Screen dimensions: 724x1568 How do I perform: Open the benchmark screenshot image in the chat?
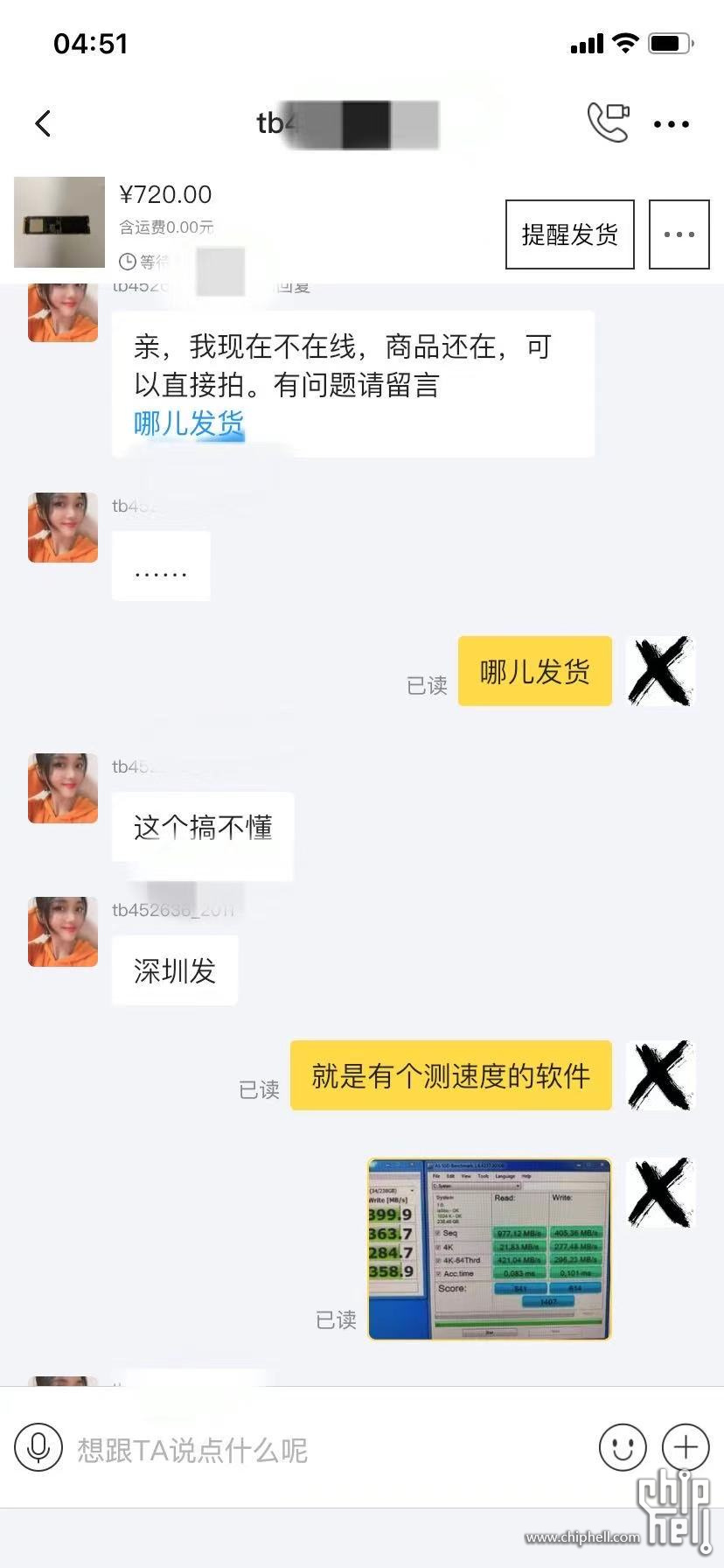pyautogui.click(x=490, y=1249)
